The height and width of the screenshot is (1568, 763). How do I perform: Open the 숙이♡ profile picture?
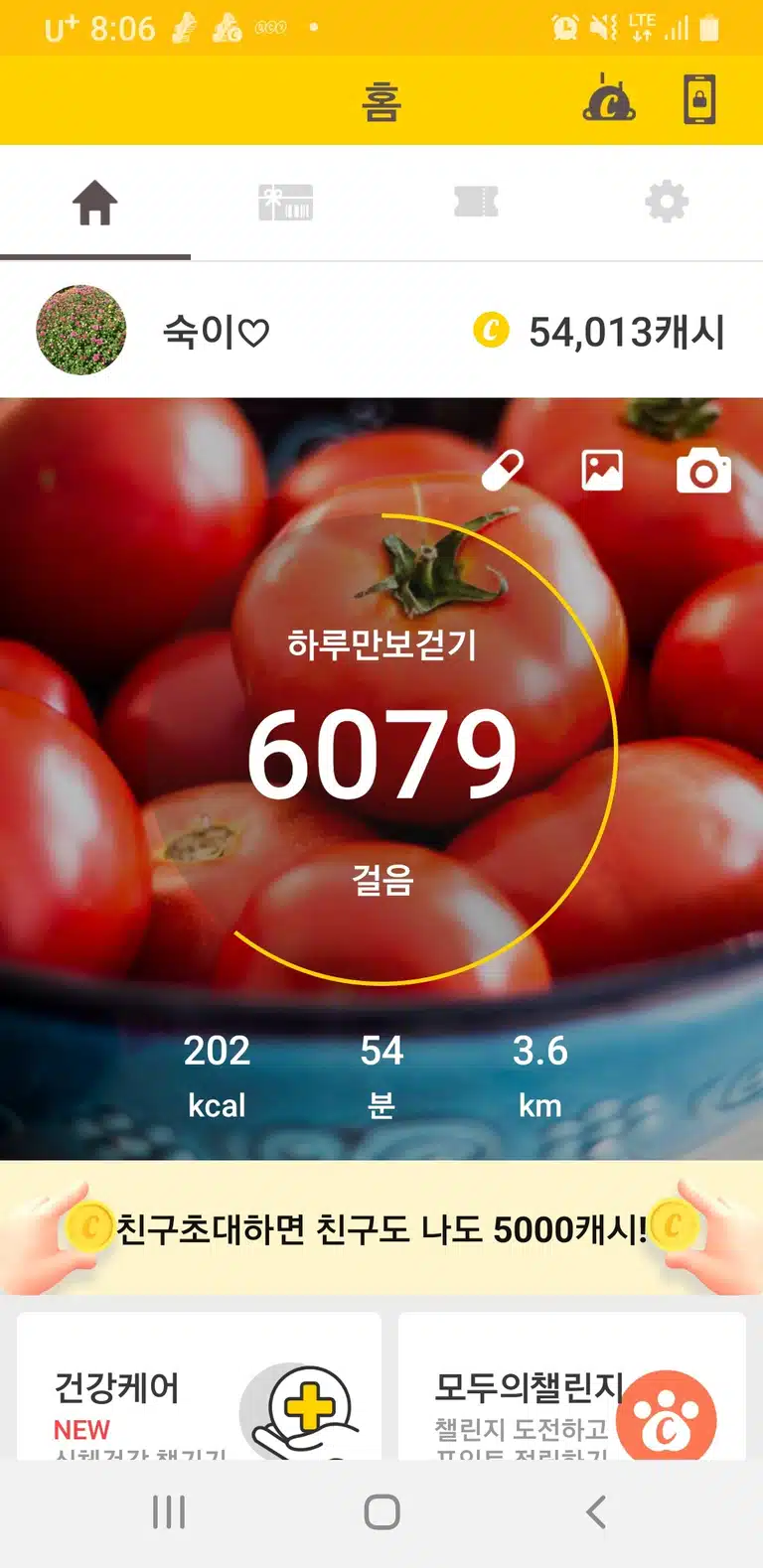coord(81,331)
